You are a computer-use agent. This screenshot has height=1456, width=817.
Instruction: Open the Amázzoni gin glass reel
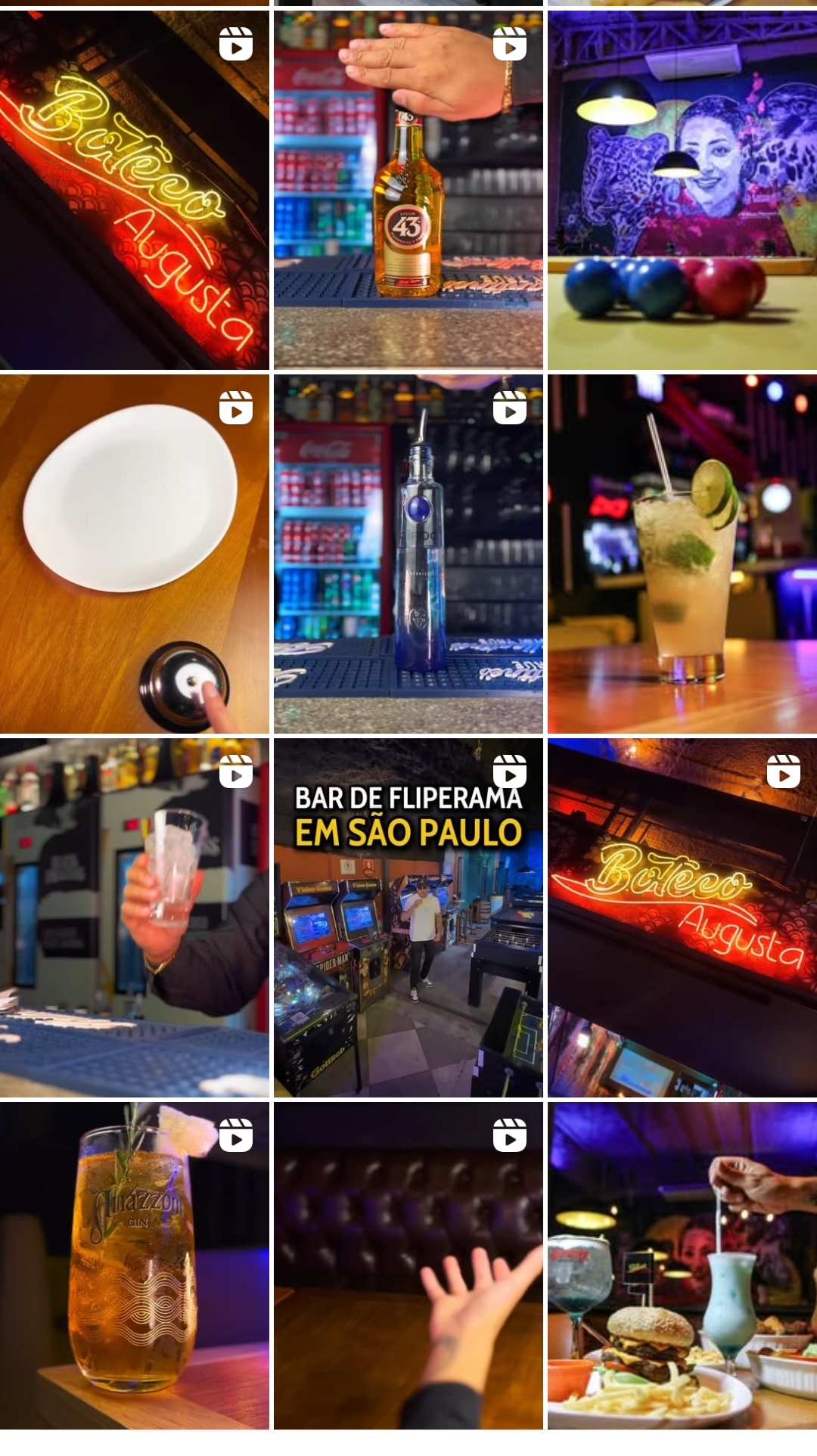click(x=134, y=1265)
